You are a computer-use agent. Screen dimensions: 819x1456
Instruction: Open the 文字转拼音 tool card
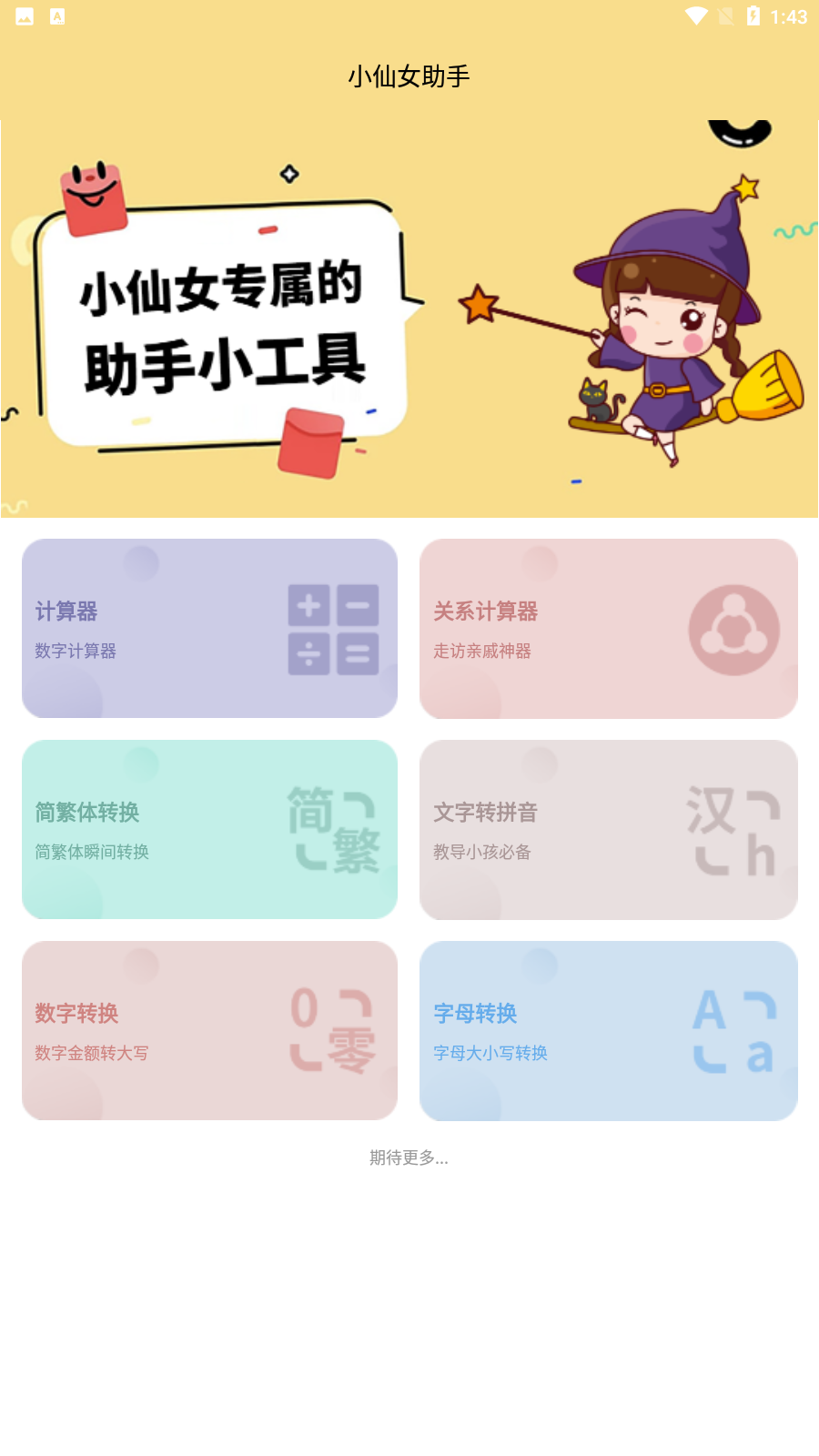pos(609,829)
